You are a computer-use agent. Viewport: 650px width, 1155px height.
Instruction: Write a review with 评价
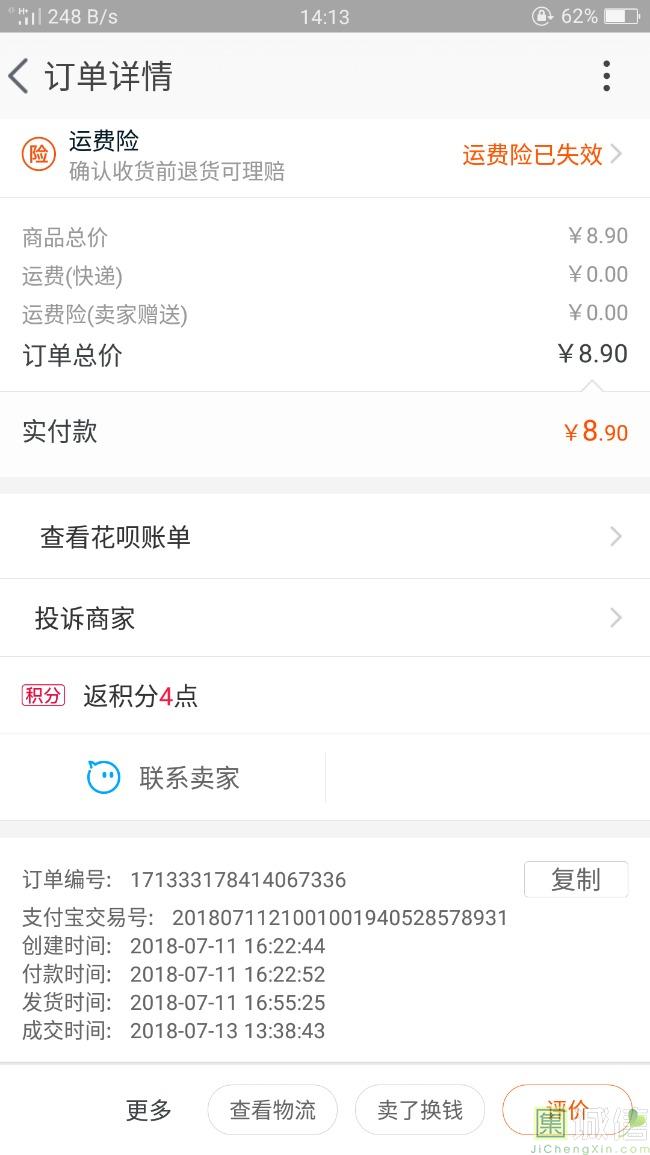point(566,1108)
